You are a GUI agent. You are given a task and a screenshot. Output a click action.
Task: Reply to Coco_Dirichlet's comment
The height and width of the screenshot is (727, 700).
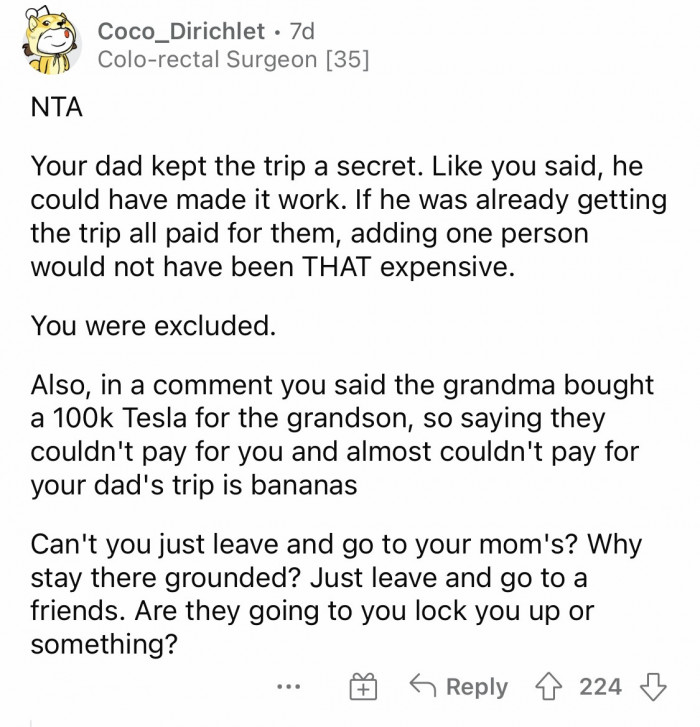[x=458, y=687]
